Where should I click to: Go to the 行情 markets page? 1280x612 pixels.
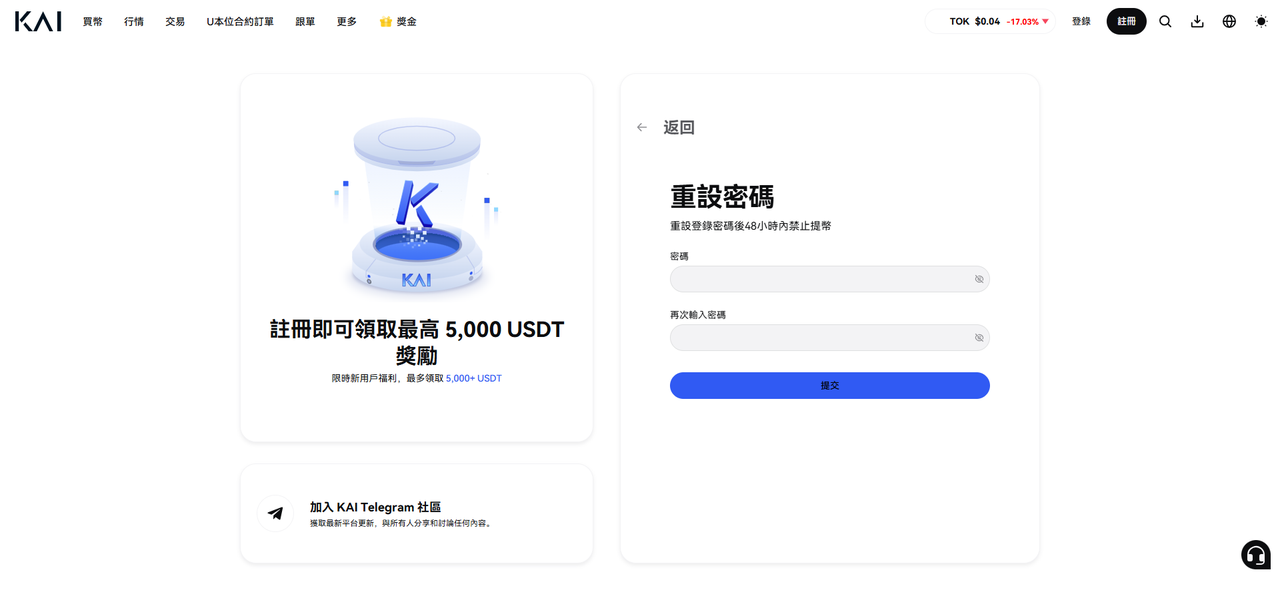[x=134, y=21]
